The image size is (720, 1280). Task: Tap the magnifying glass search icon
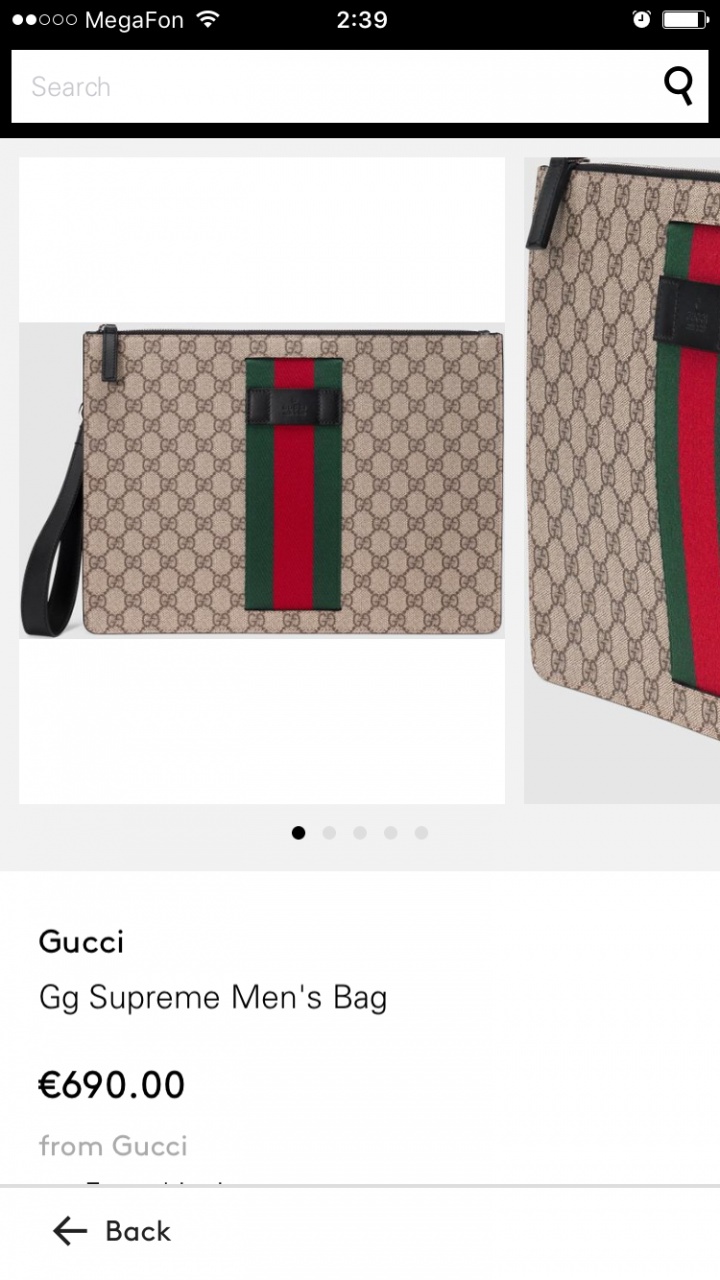[679, 87]
